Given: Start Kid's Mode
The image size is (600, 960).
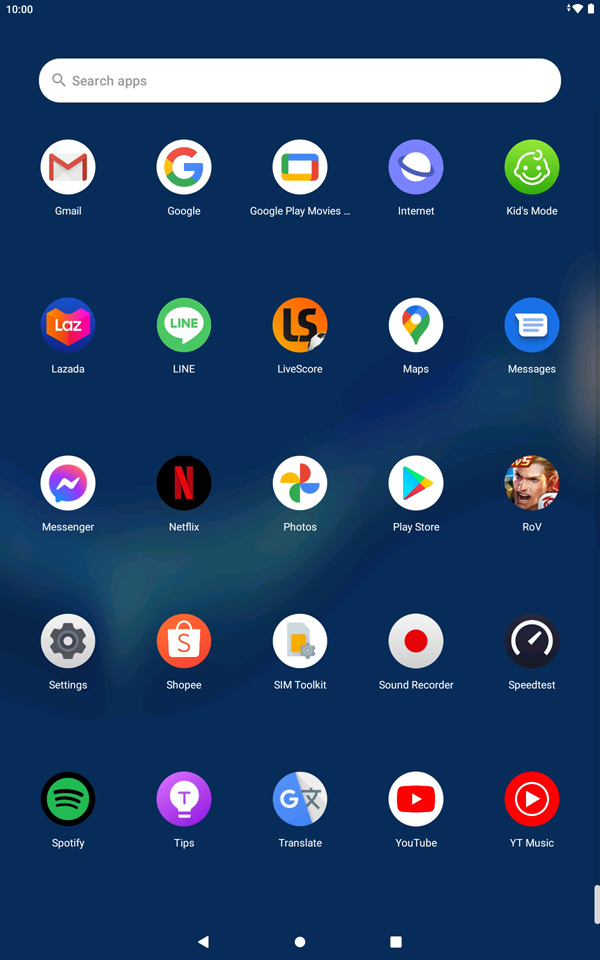Looking at the screenshot, I should pos(532,167).
